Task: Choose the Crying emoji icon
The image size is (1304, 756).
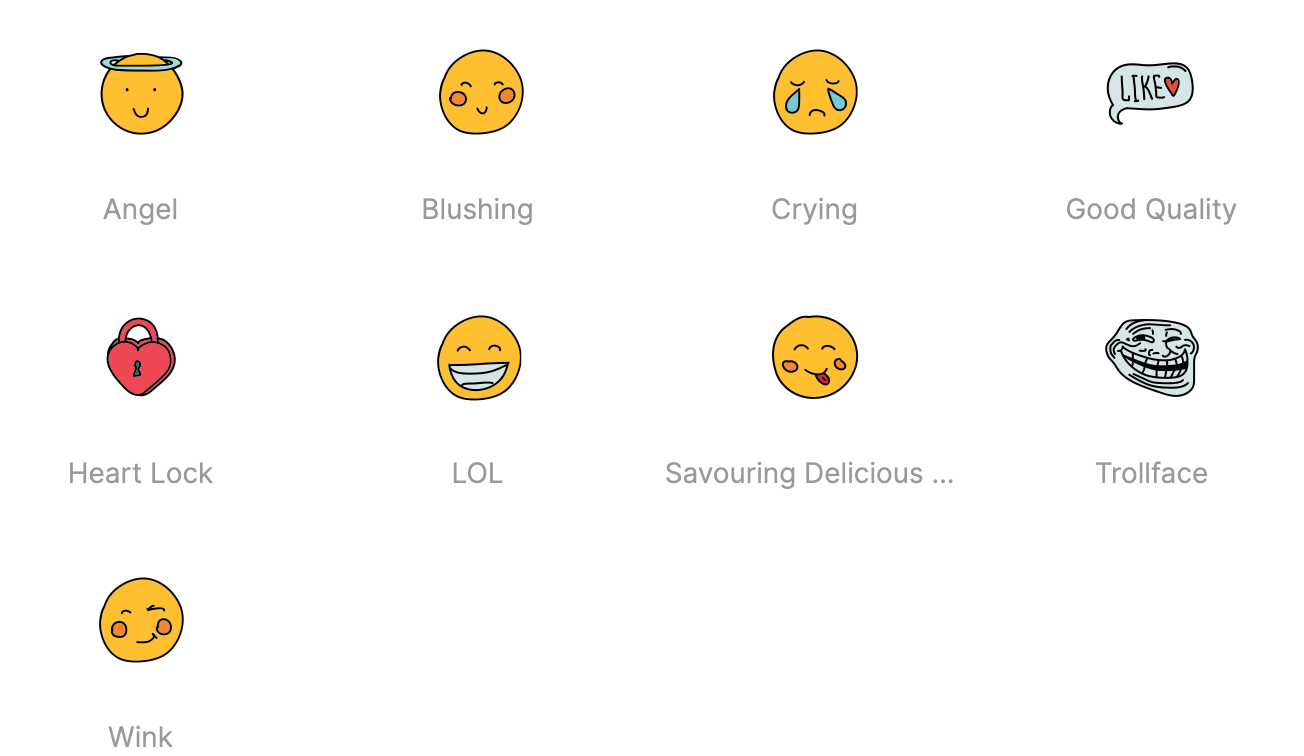Action: pyautogui.click(x=815, y=93)
